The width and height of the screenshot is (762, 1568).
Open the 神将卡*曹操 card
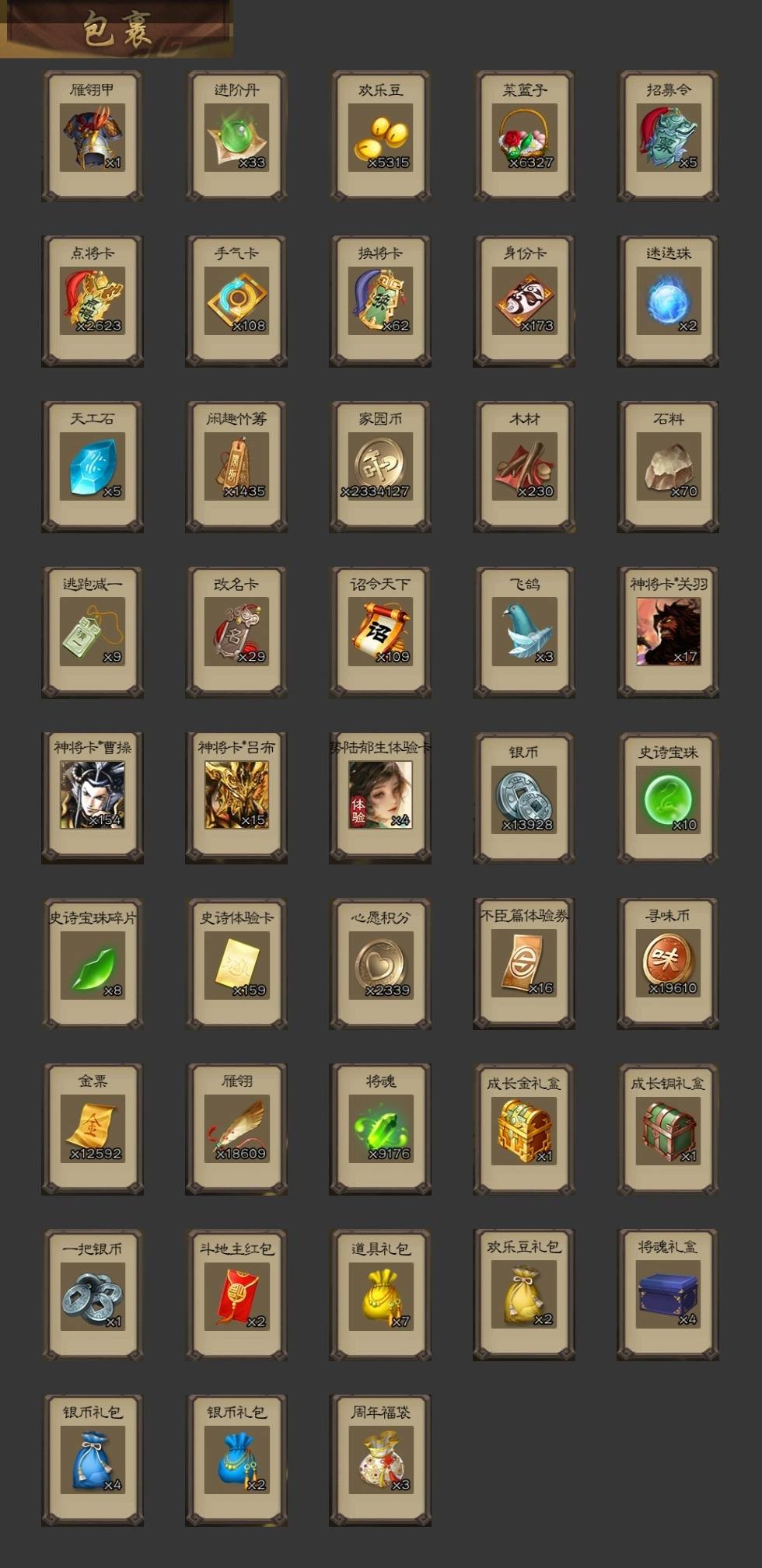pyautogui.click(x=93, y=798)
